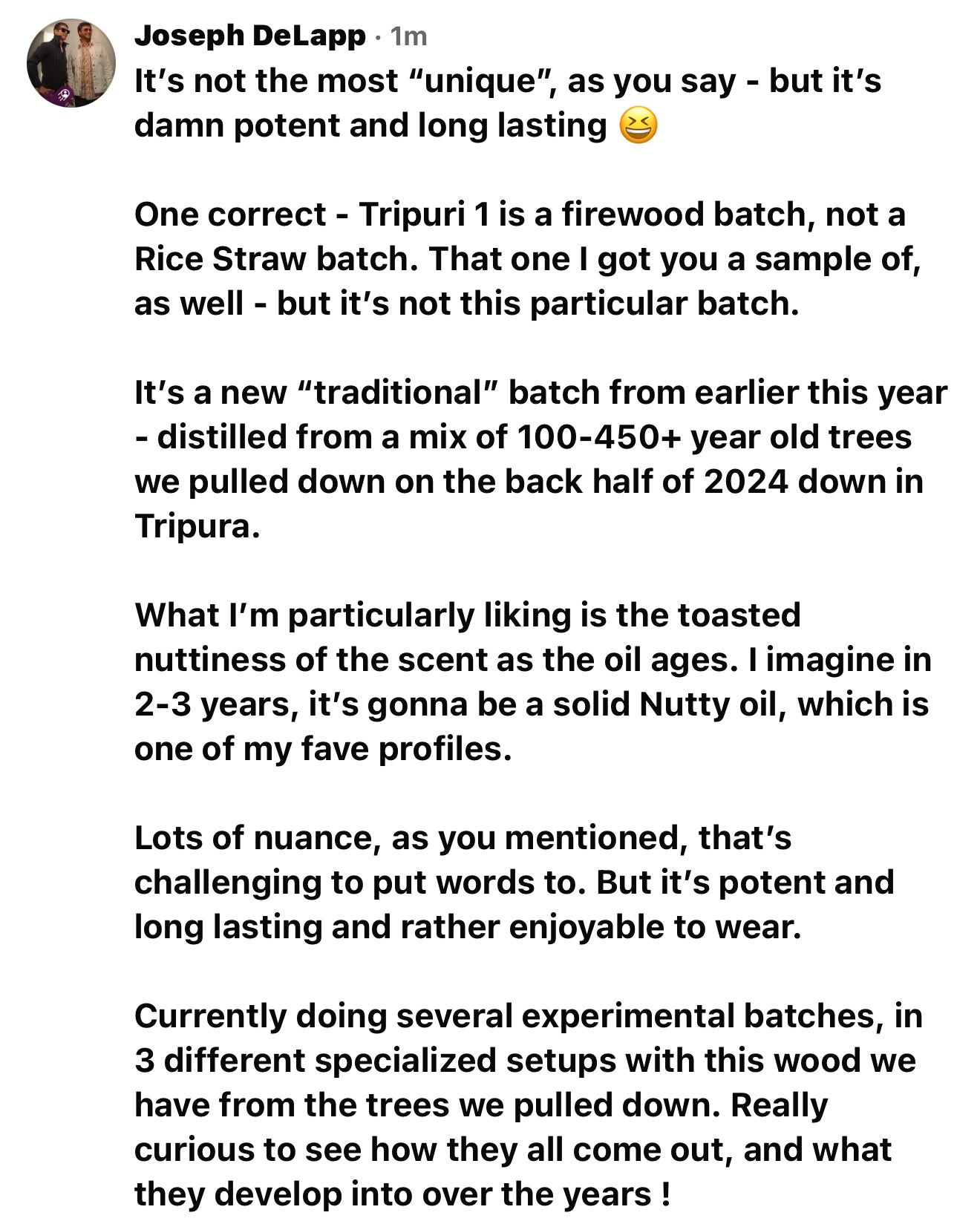Tap the Joseph DeLapp author name
This screenshot has width=980, height=1224.
coord(249,36)
